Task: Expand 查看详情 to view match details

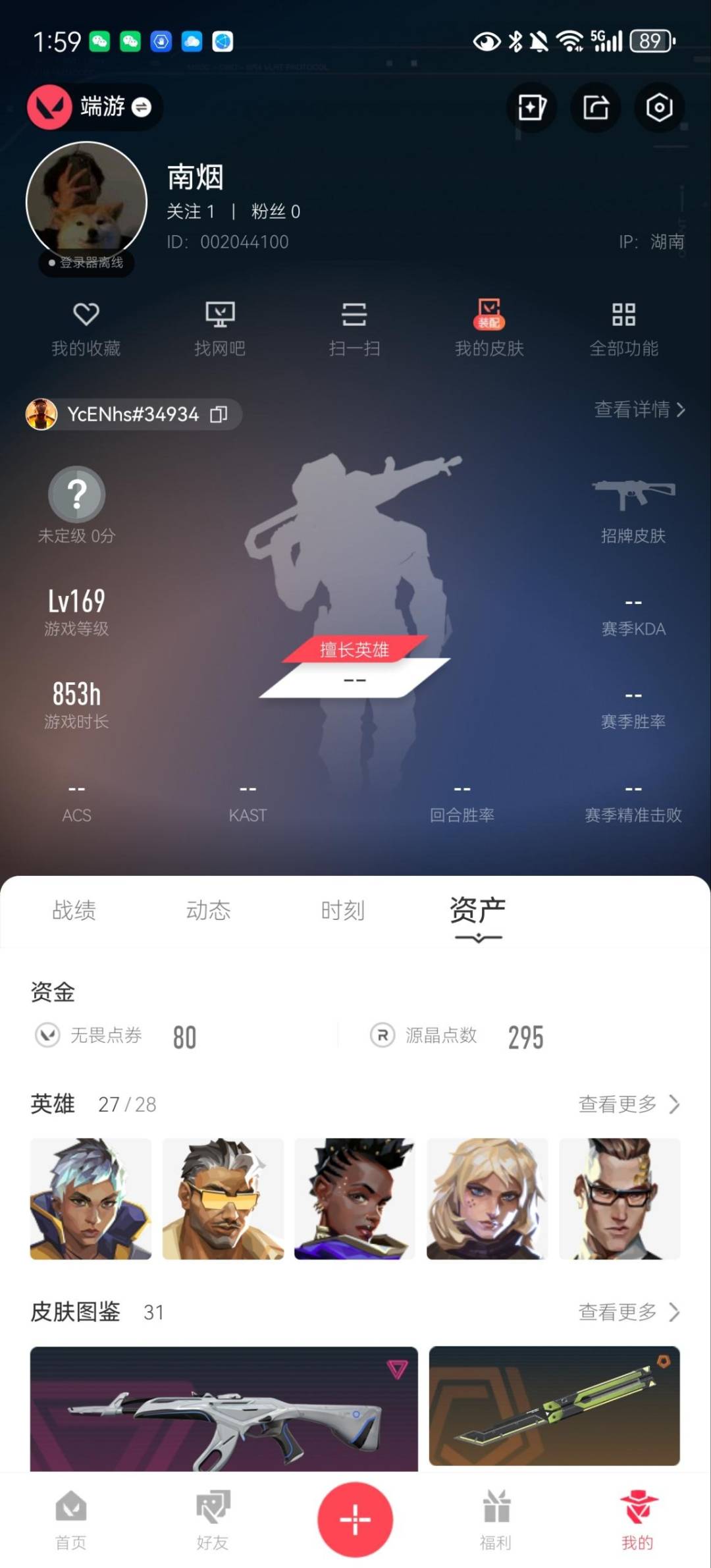Action: pyautogui.click(x=636, y=411)
